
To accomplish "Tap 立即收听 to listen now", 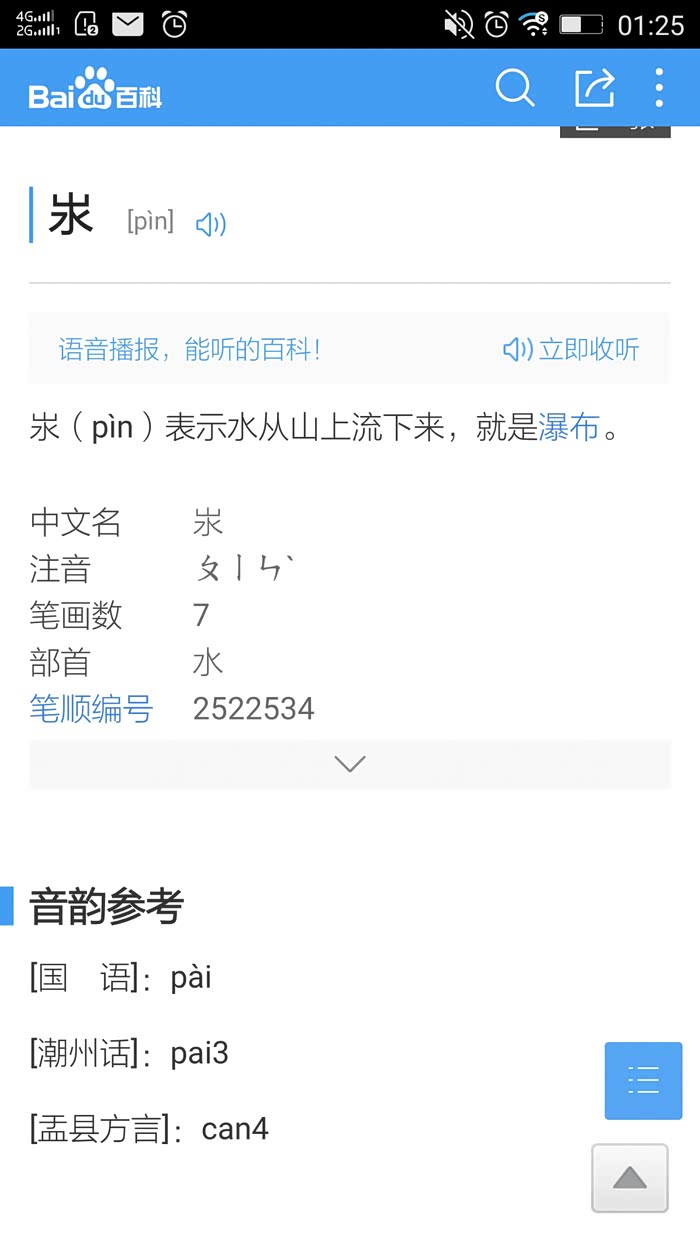I will [x=572, y=349].
